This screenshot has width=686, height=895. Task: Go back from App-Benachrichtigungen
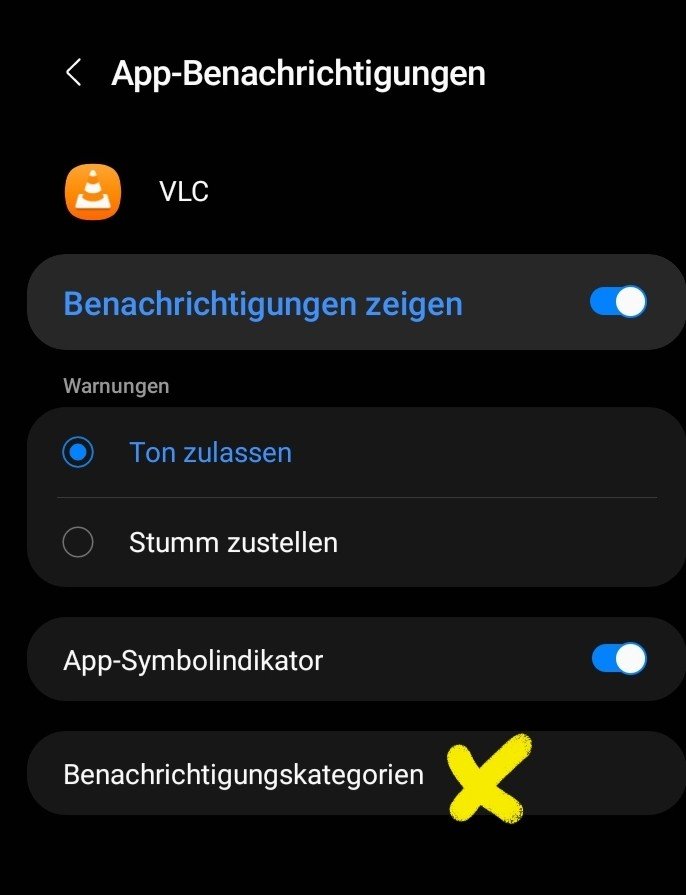[73, 73]
